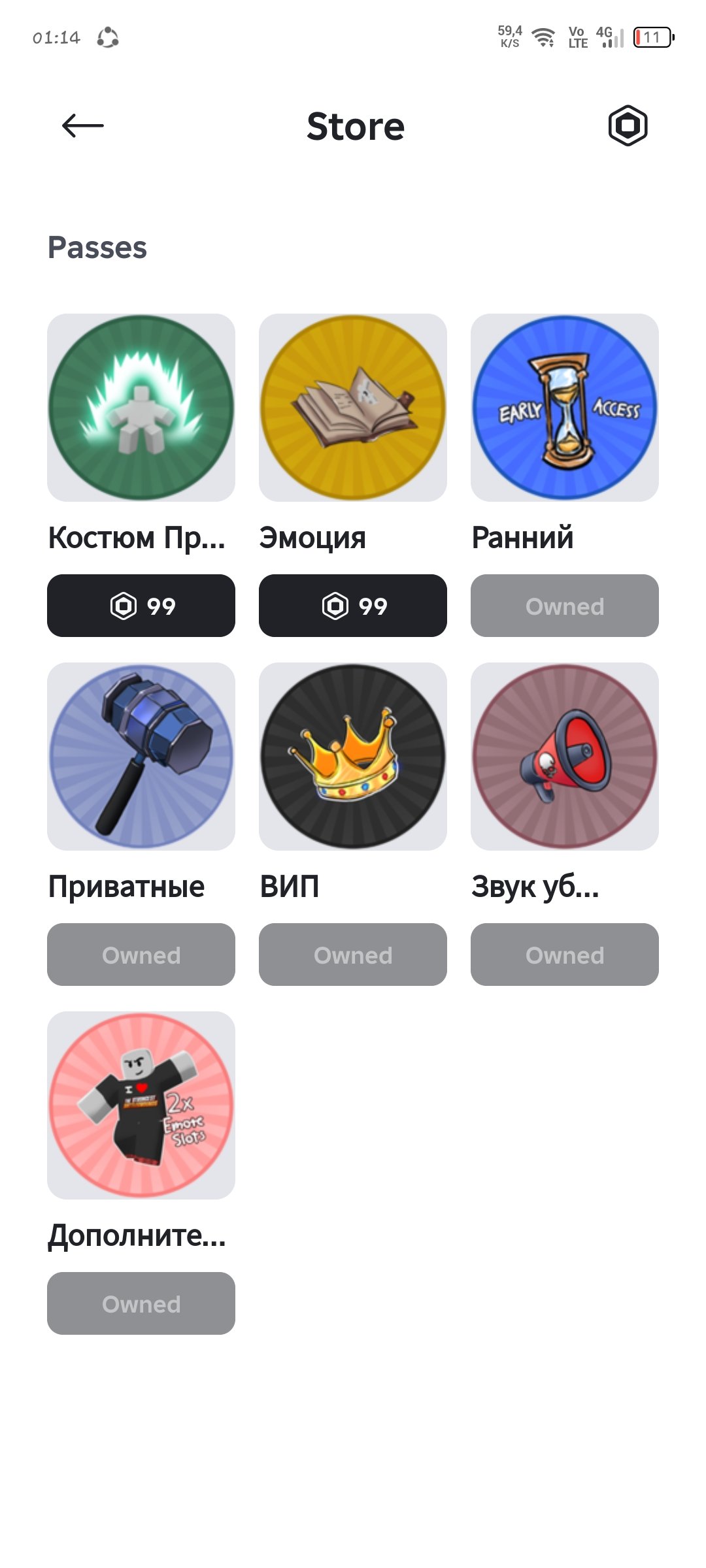This screenshot has width=706, height=1568.
Task: Tap Owned under ВИП
Action: pos(353,955)
